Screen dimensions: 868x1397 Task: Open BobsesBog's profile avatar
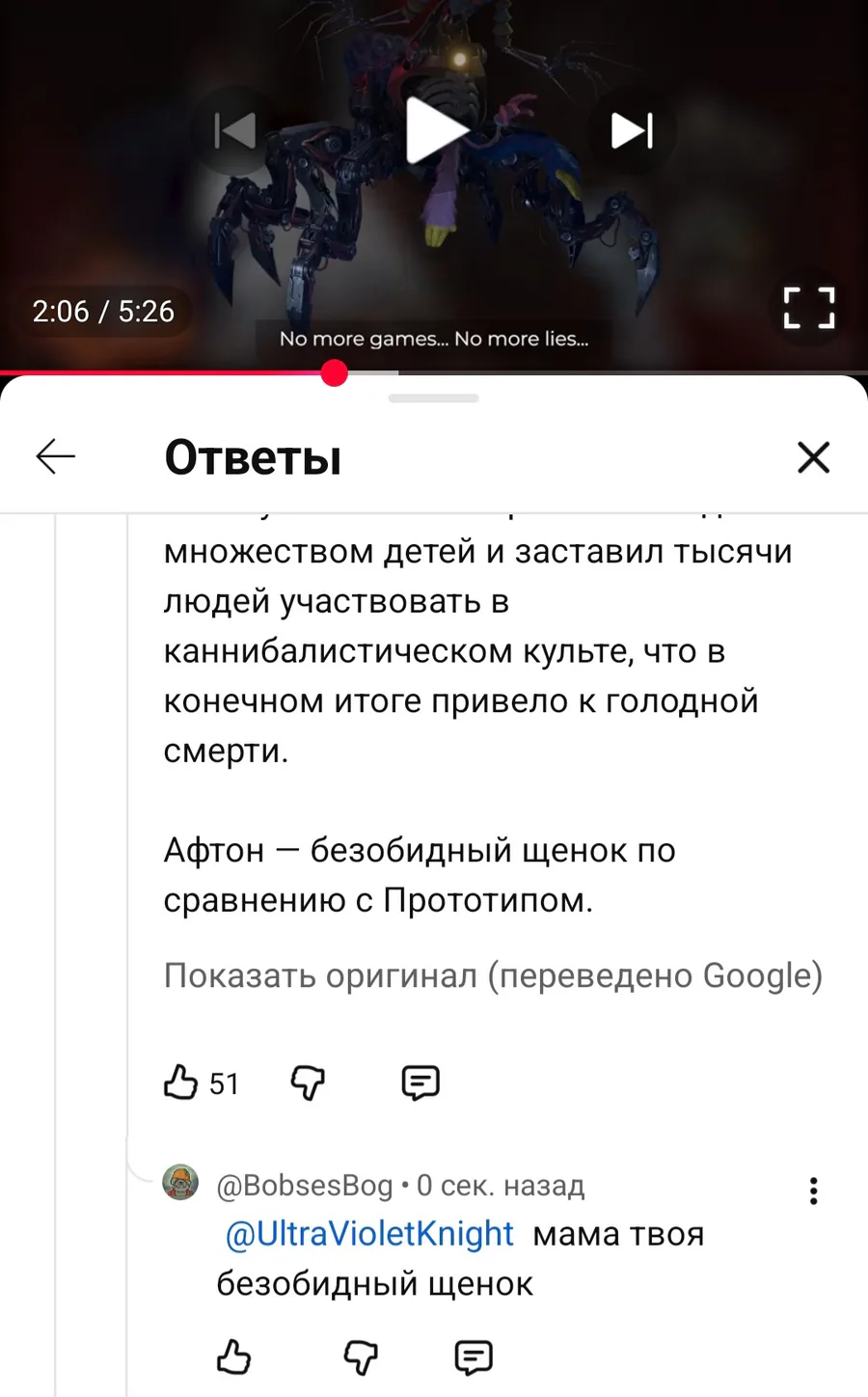point(180,1183)
